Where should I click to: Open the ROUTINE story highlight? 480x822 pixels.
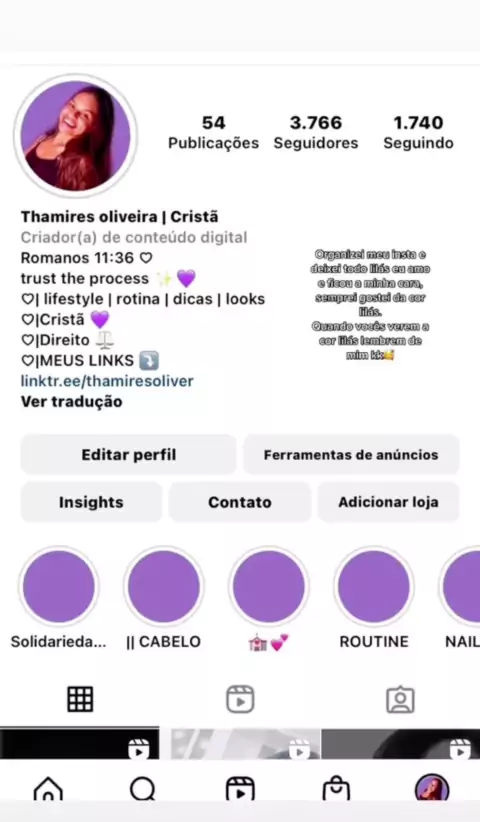tap(374, 587)
